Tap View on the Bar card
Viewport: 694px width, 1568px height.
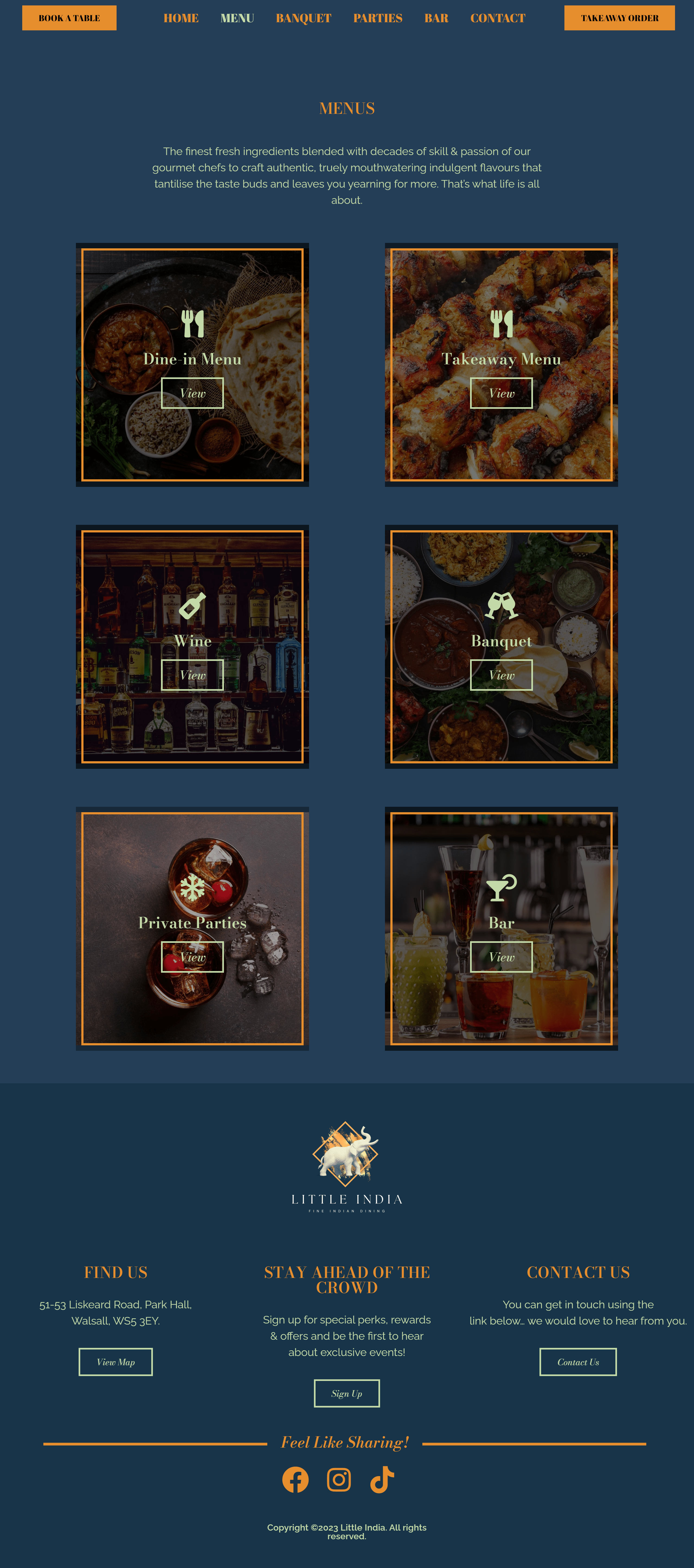point(501,957)
